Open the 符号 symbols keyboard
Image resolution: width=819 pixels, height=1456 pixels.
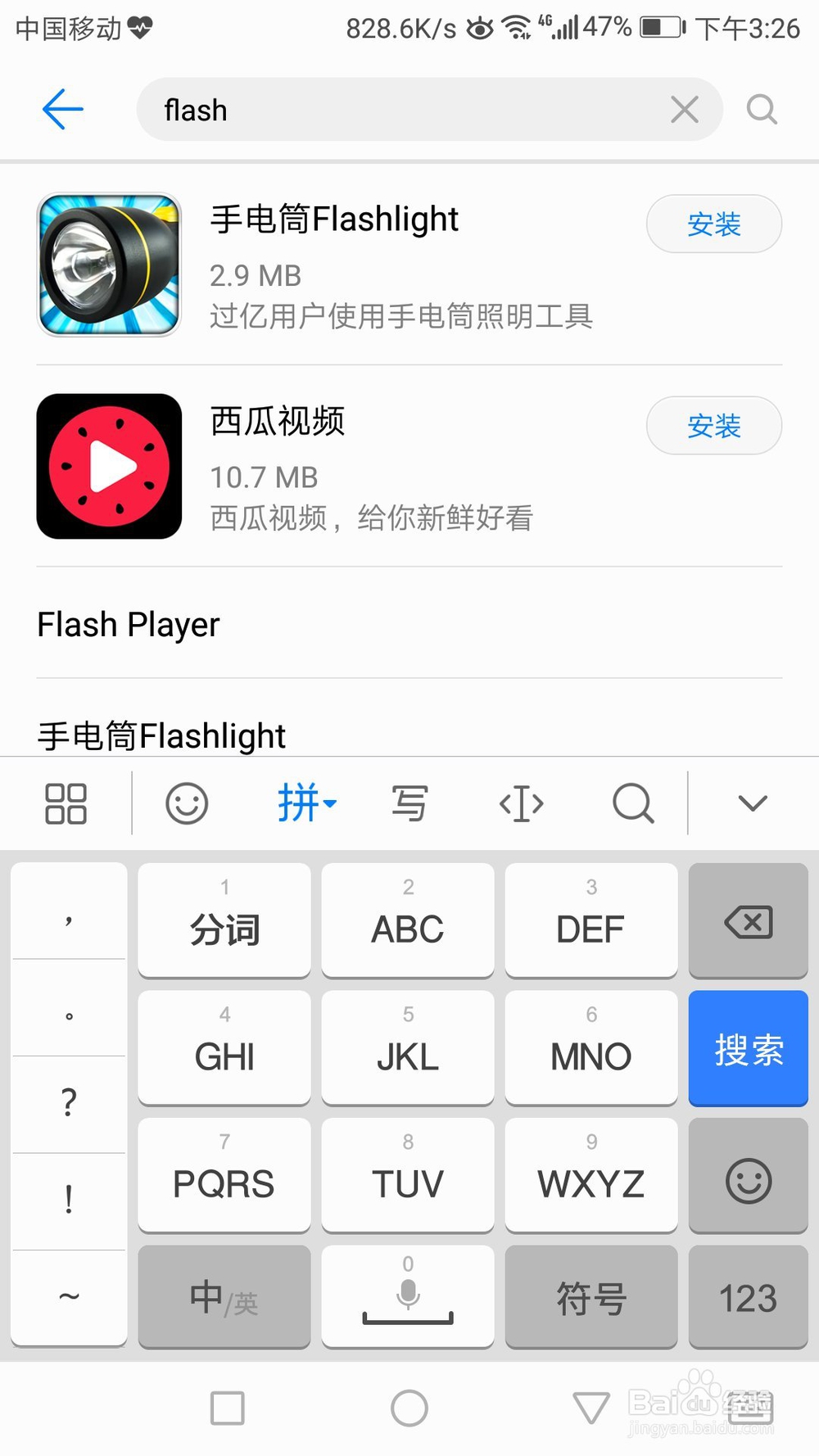[591, 1298]
